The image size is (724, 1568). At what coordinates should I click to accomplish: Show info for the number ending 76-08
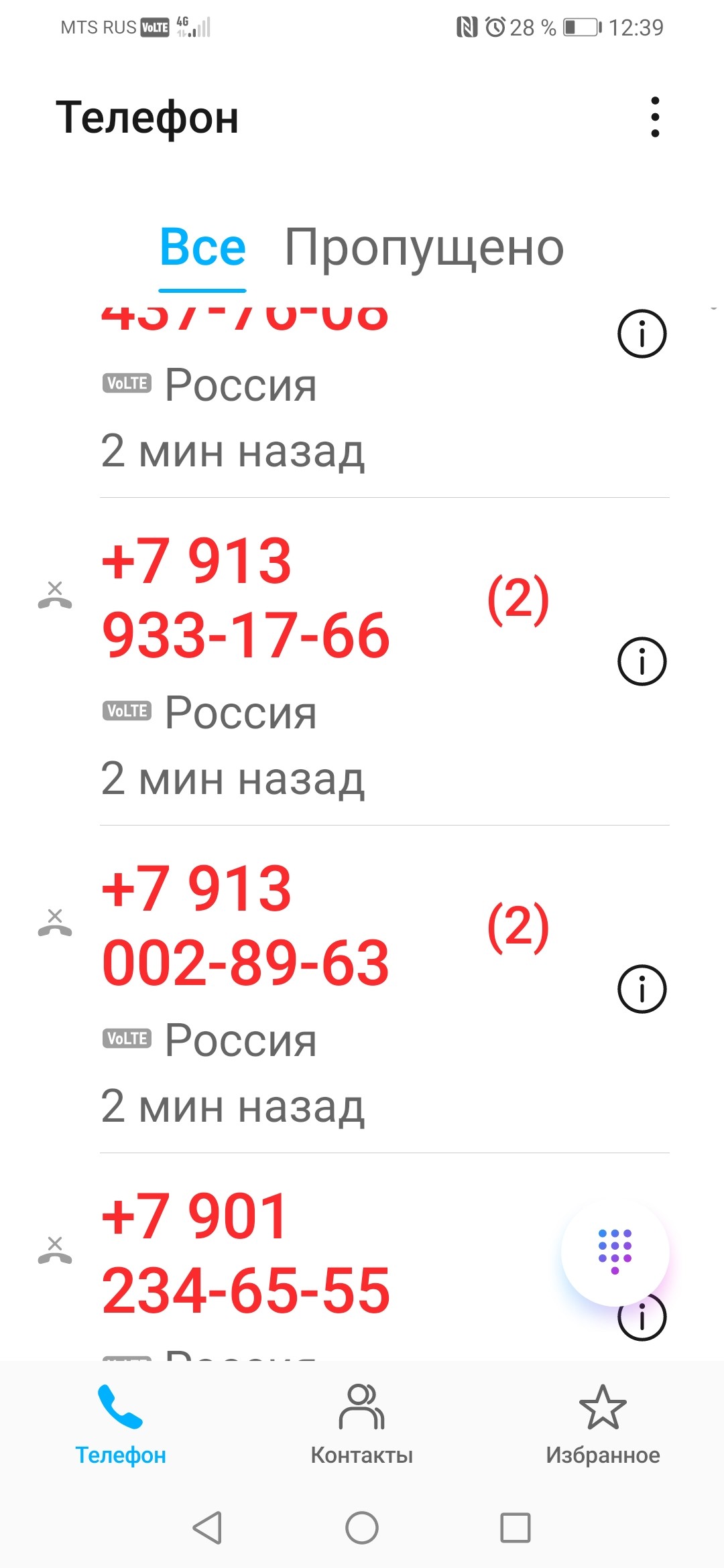pos(642,334)
